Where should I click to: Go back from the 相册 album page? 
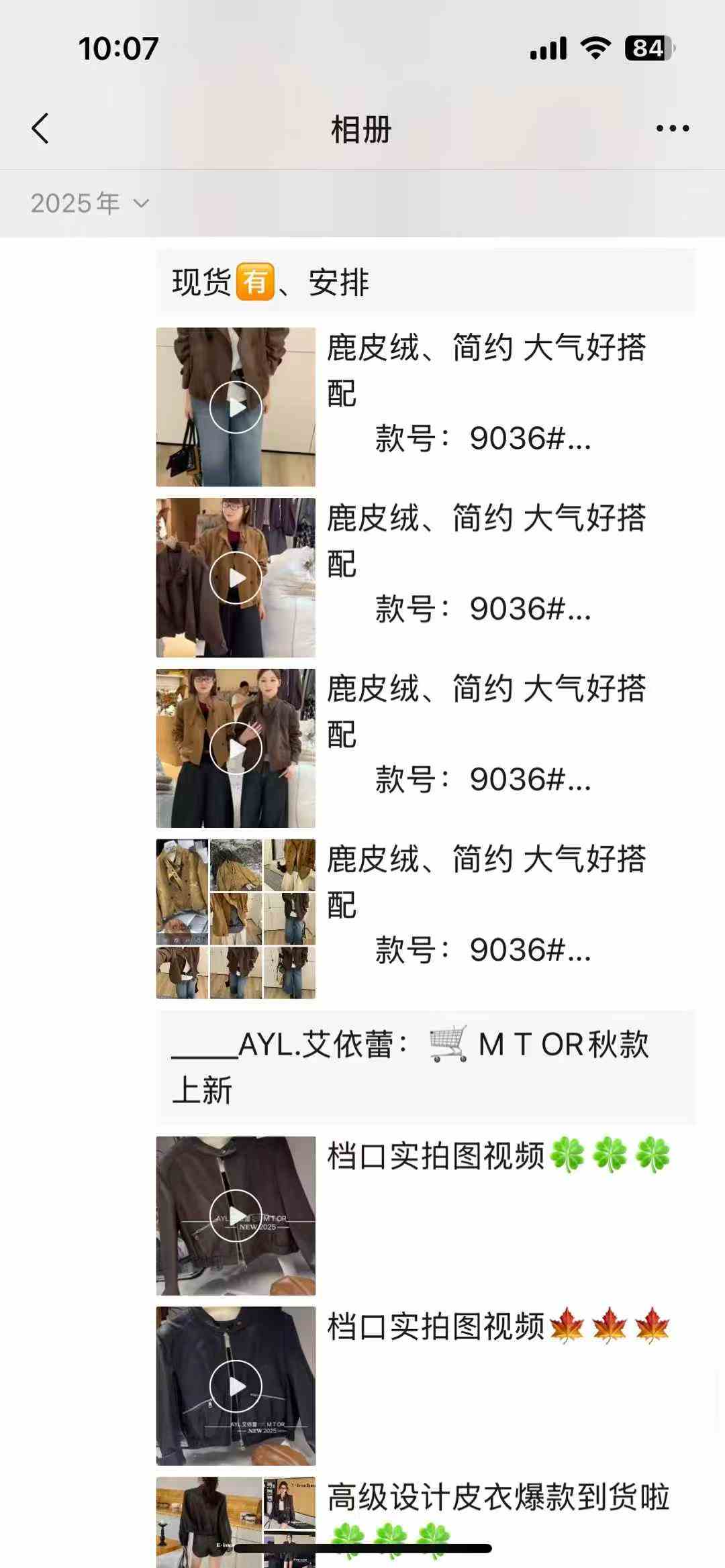point(40,128)
